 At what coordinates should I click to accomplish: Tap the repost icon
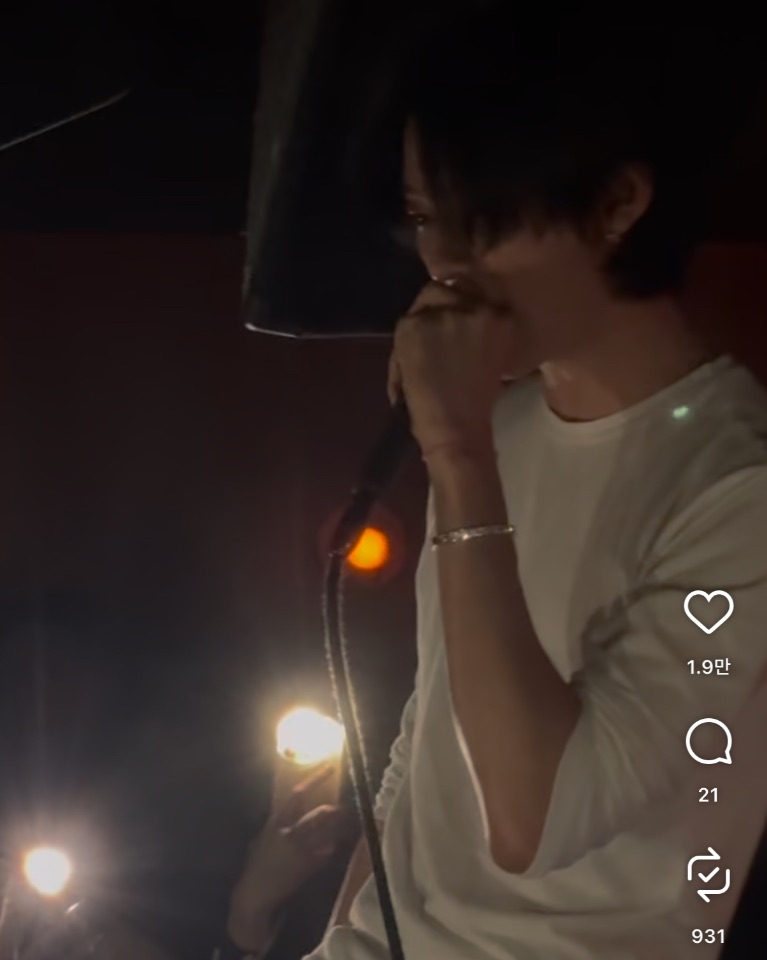pyautogui.click(x=708, y=874)
